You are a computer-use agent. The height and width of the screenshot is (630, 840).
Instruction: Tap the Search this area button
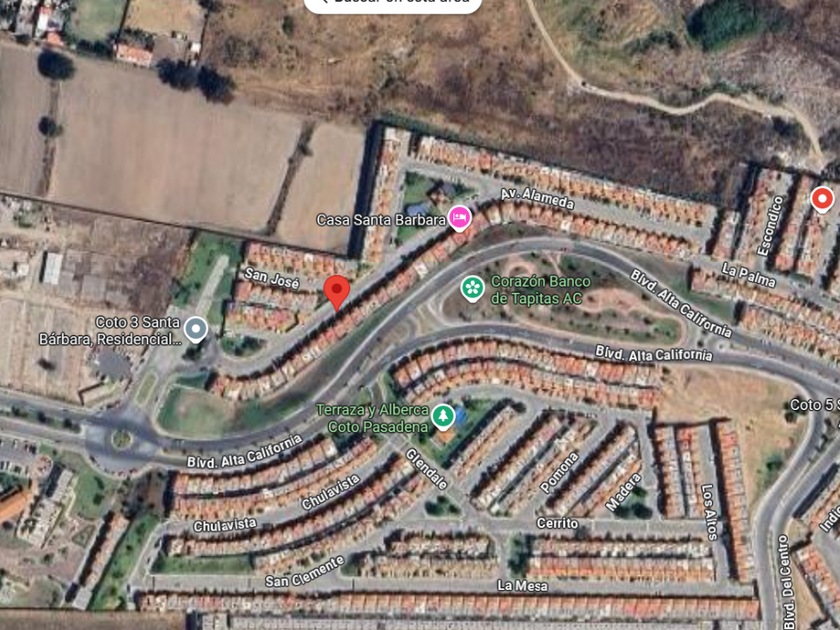click(x=393, y=4)
